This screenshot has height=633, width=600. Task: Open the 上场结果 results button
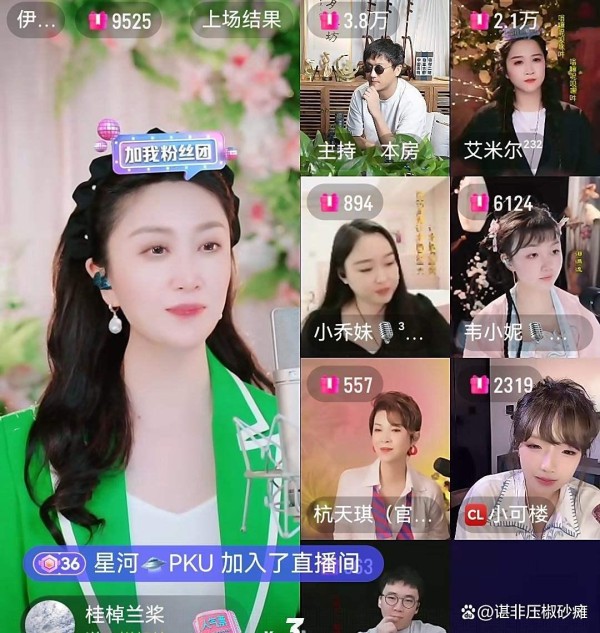coord(241,19)
